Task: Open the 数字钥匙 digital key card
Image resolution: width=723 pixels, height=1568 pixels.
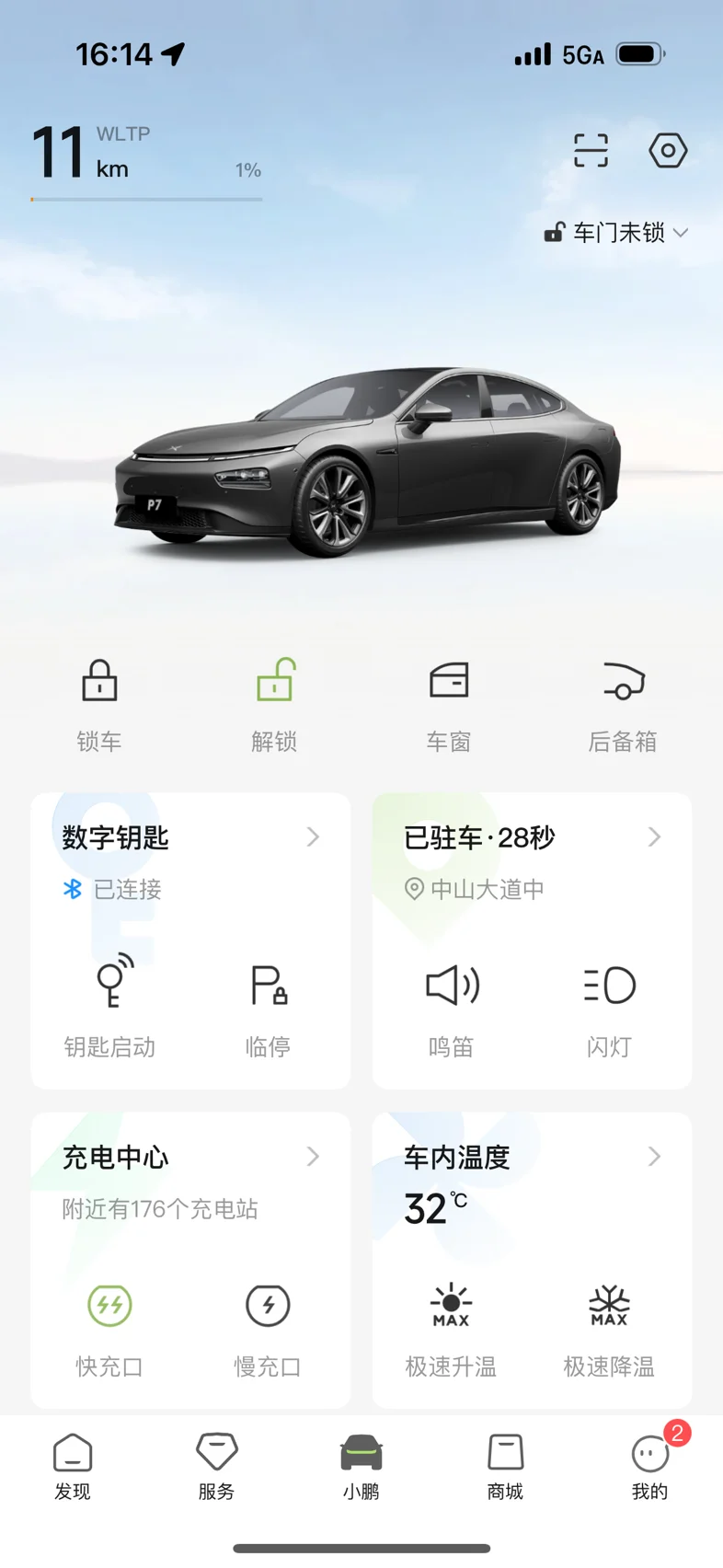Action: [190, 837]
